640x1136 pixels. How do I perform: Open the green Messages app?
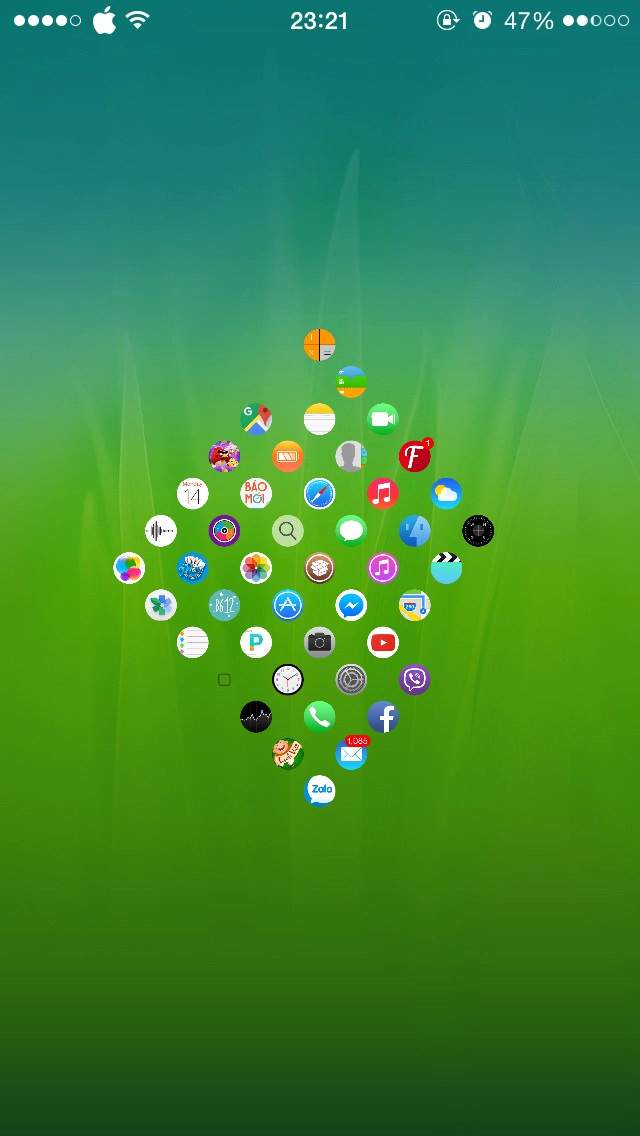click(352, 531)
